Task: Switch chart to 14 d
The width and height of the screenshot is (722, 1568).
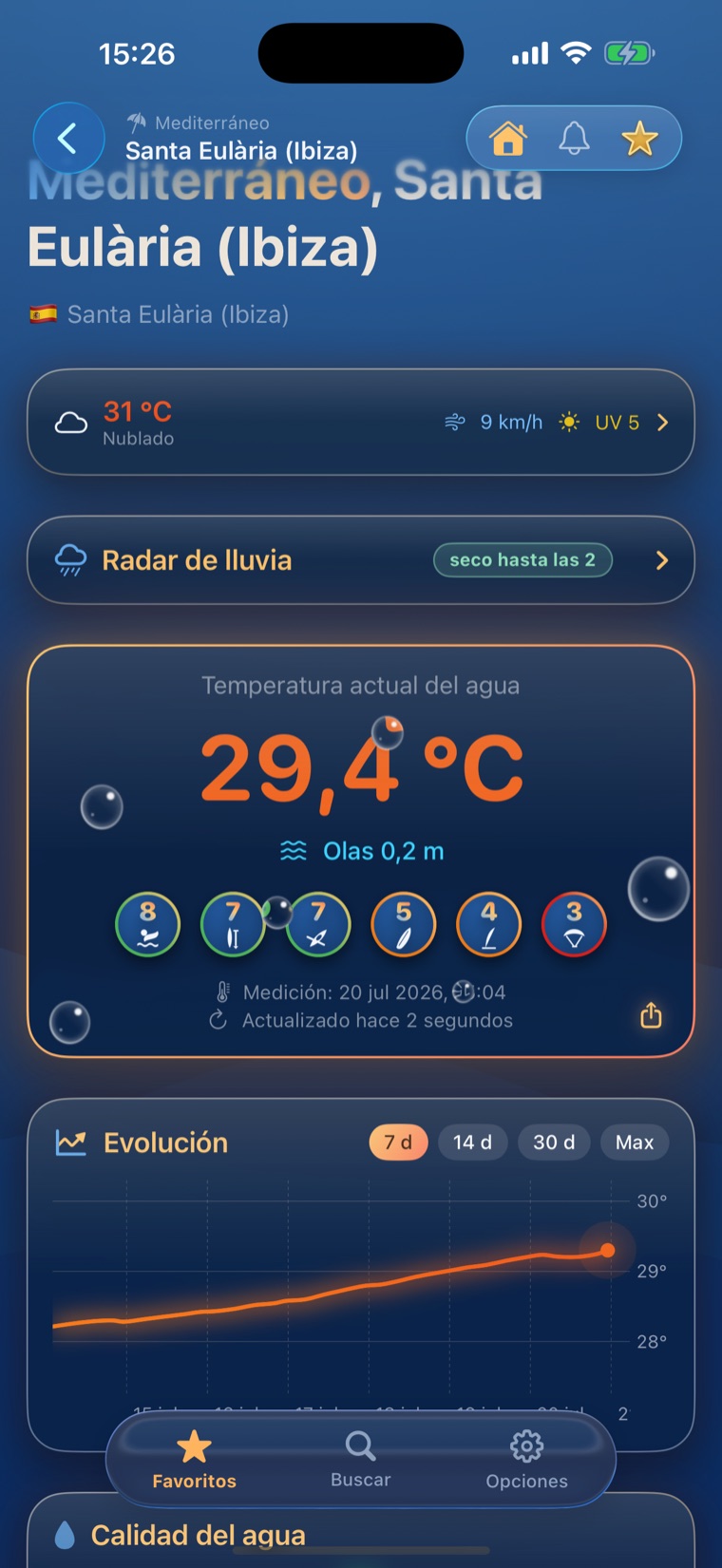Action: (x=472, y=1143)
